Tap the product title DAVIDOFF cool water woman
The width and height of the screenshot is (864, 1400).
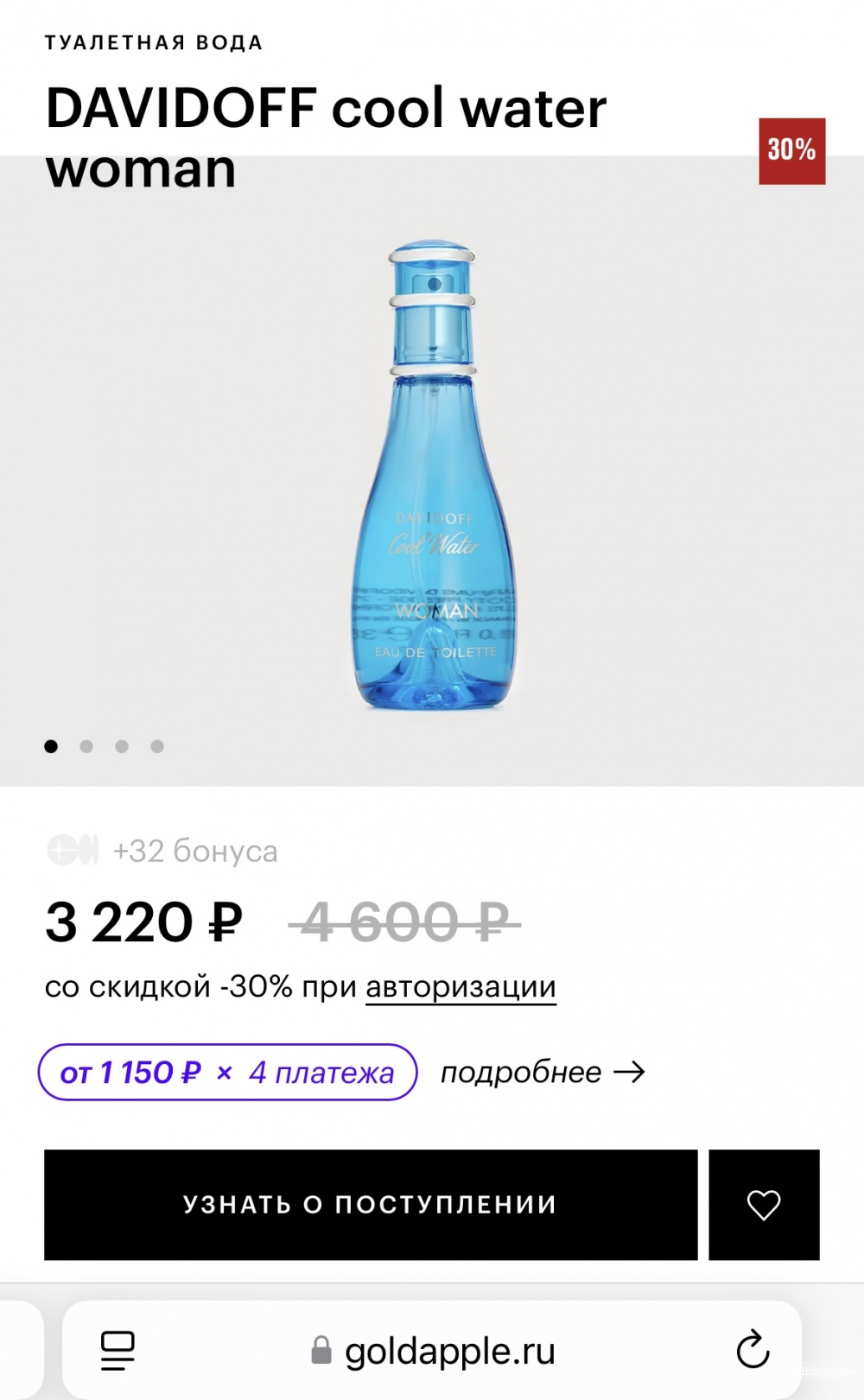[327, 138]
